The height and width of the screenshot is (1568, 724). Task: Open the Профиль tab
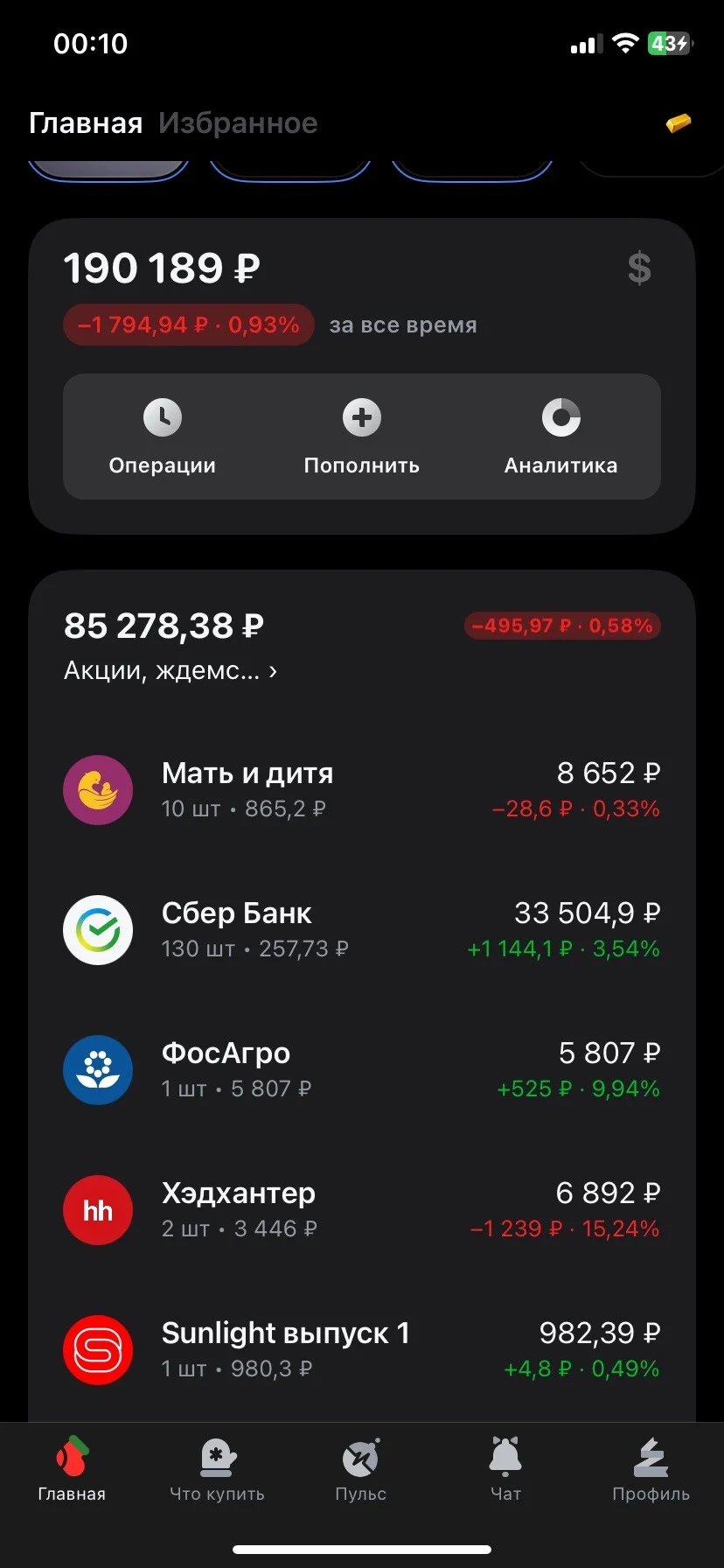click(651, 1470)
